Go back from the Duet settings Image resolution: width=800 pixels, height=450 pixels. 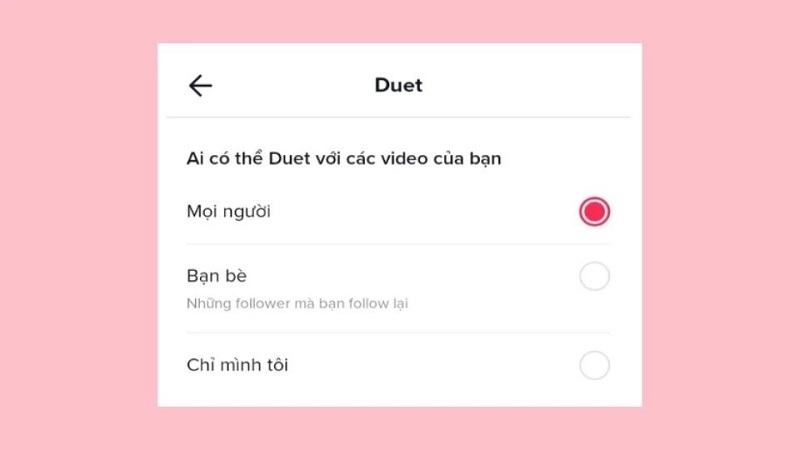pos(200,86)
